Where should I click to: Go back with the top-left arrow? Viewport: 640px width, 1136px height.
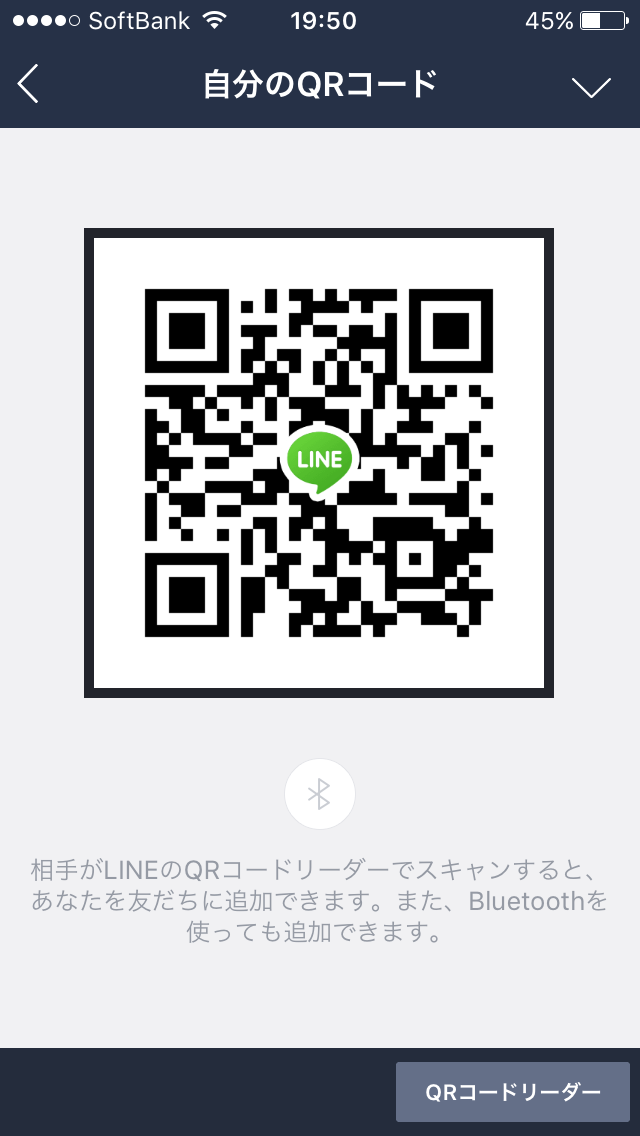pyautogui.click(x=28, y=84)
